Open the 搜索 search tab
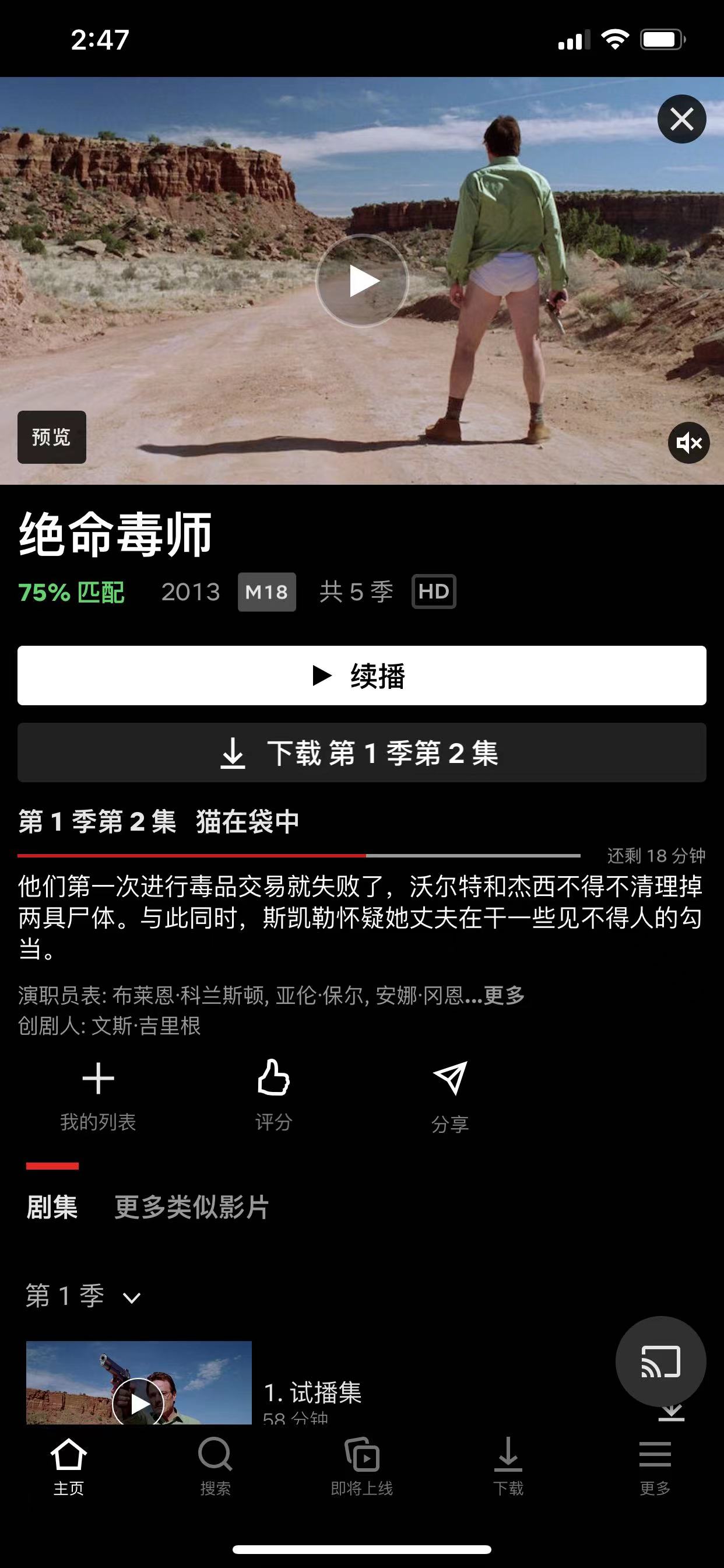This screenshot has height=1568, width=724. pos(215,1466)
